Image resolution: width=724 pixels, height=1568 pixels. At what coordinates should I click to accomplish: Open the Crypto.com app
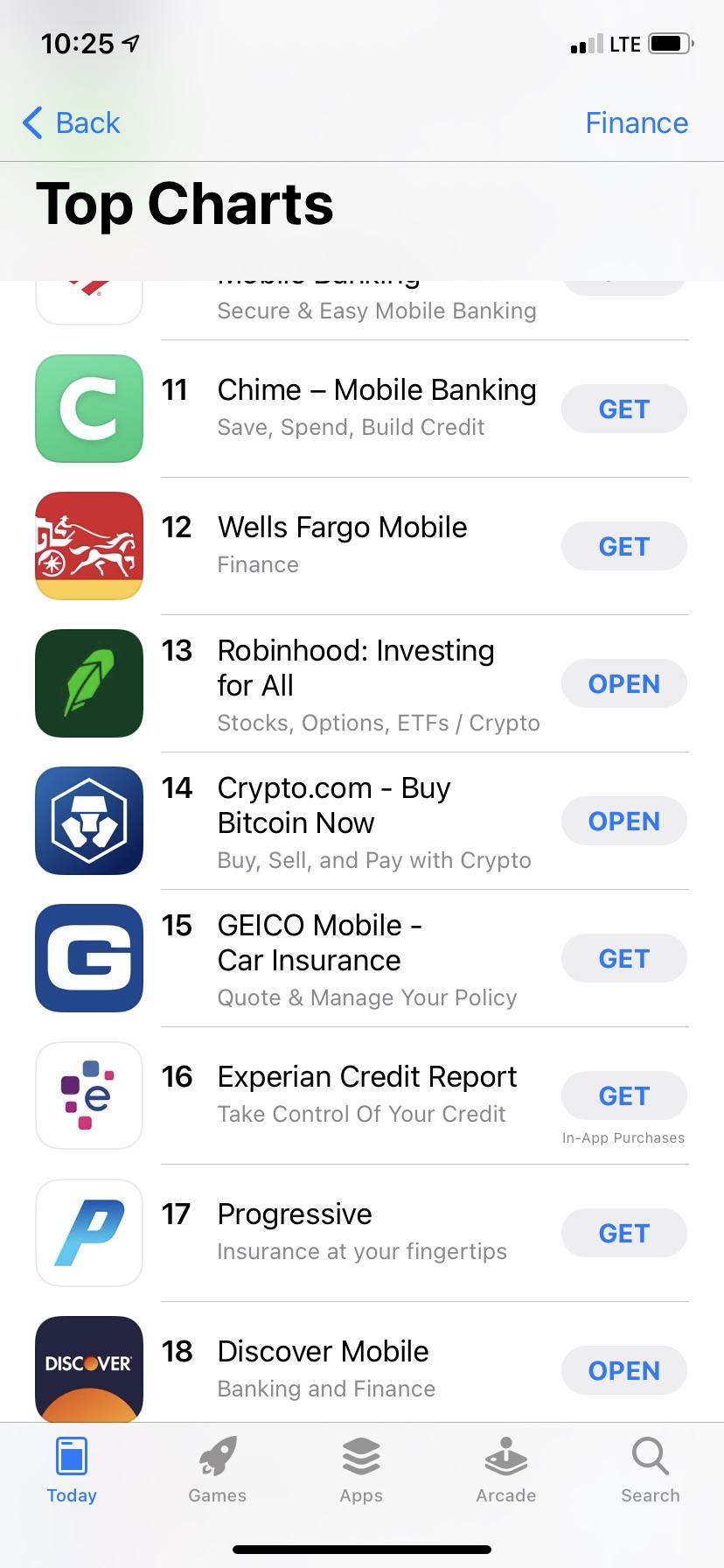(x=623, y=821)
